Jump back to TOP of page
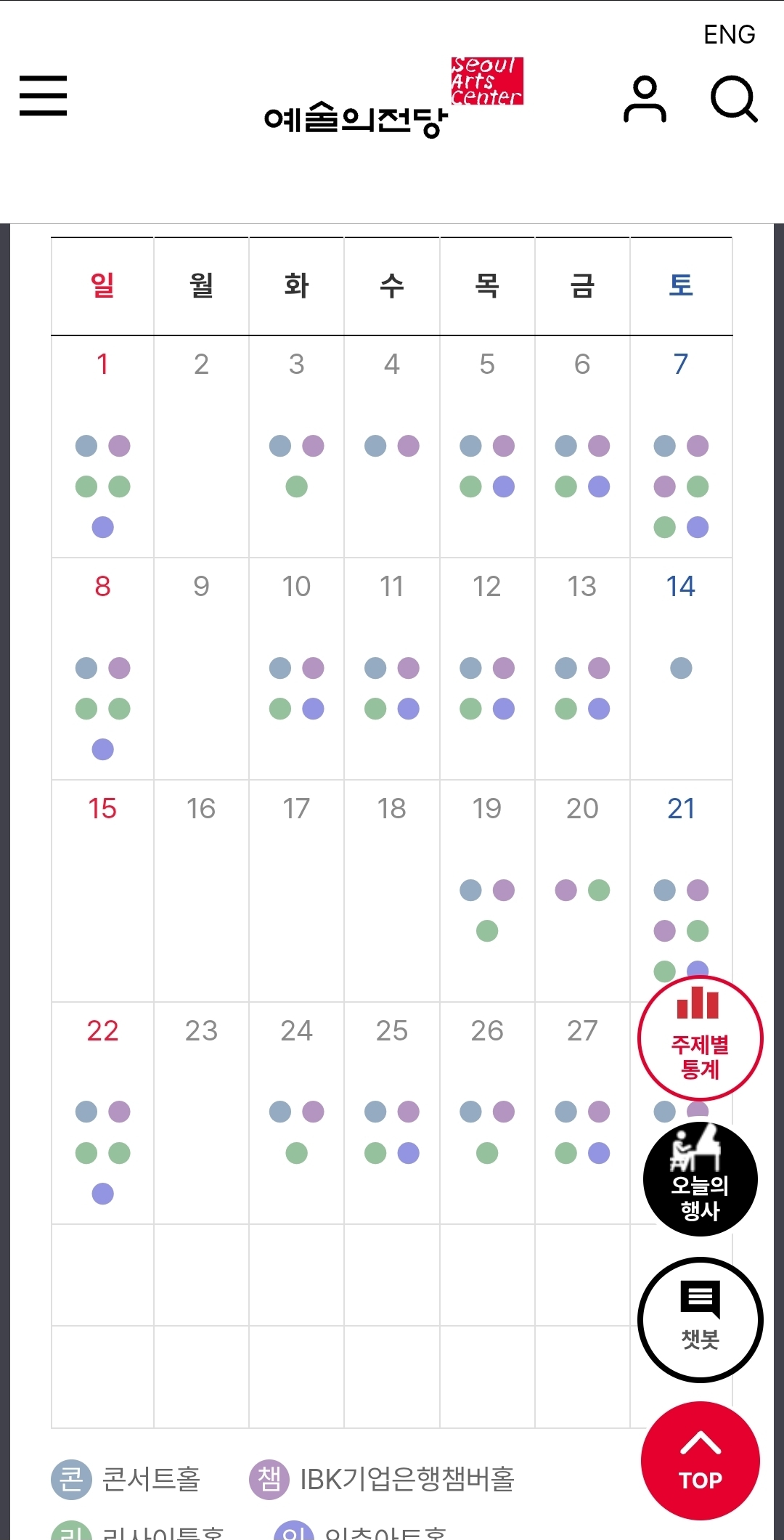Viewport: 784px width, 1540px height. pyautogui.click(x=700, y=1461)
